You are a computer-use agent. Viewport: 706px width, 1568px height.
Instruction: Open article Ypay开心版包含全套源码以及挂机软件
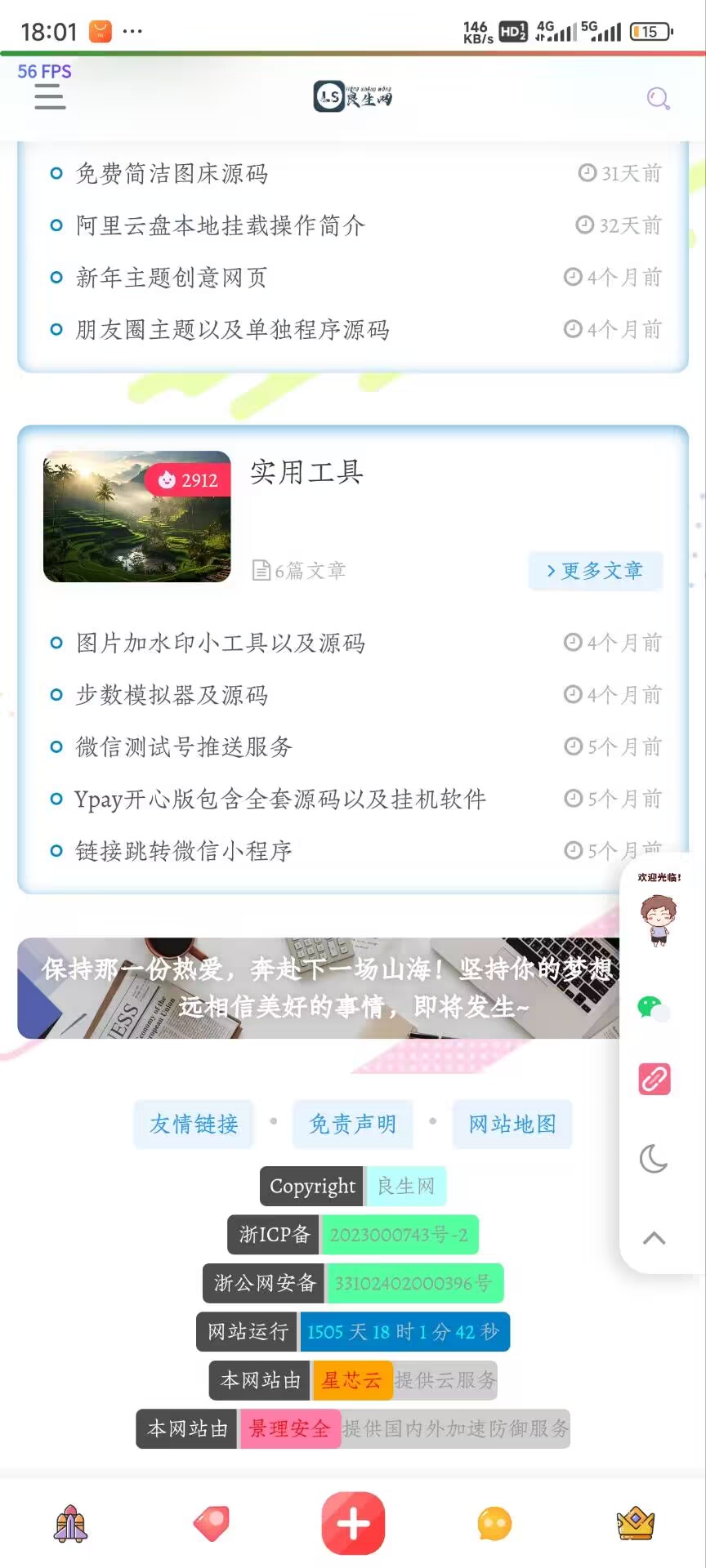pos(280,800)
